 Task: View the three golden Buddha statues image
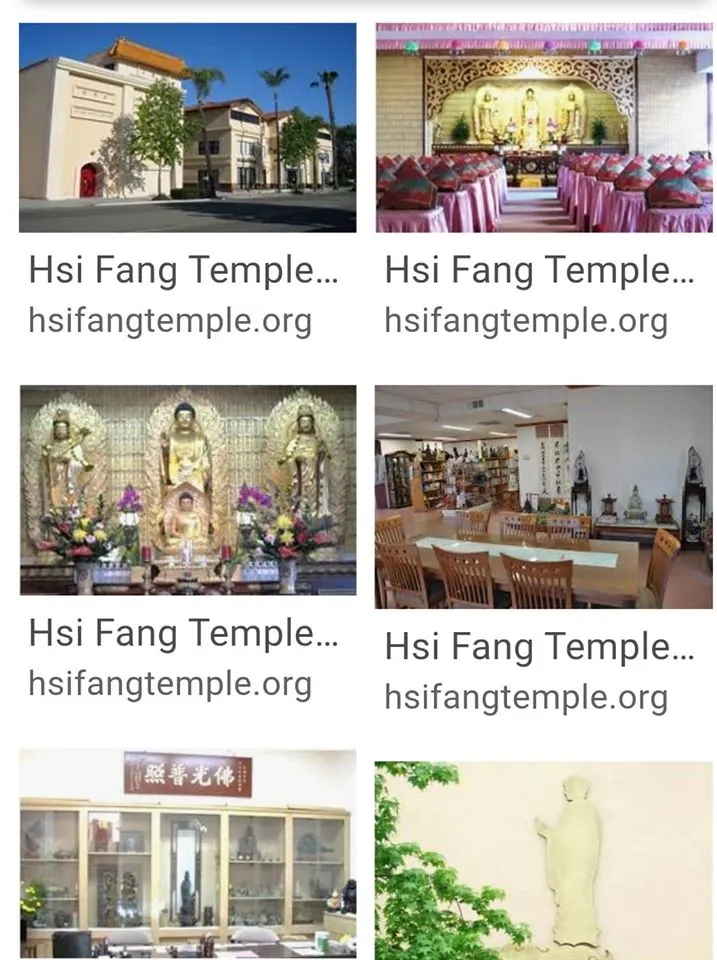coord(187,490)
